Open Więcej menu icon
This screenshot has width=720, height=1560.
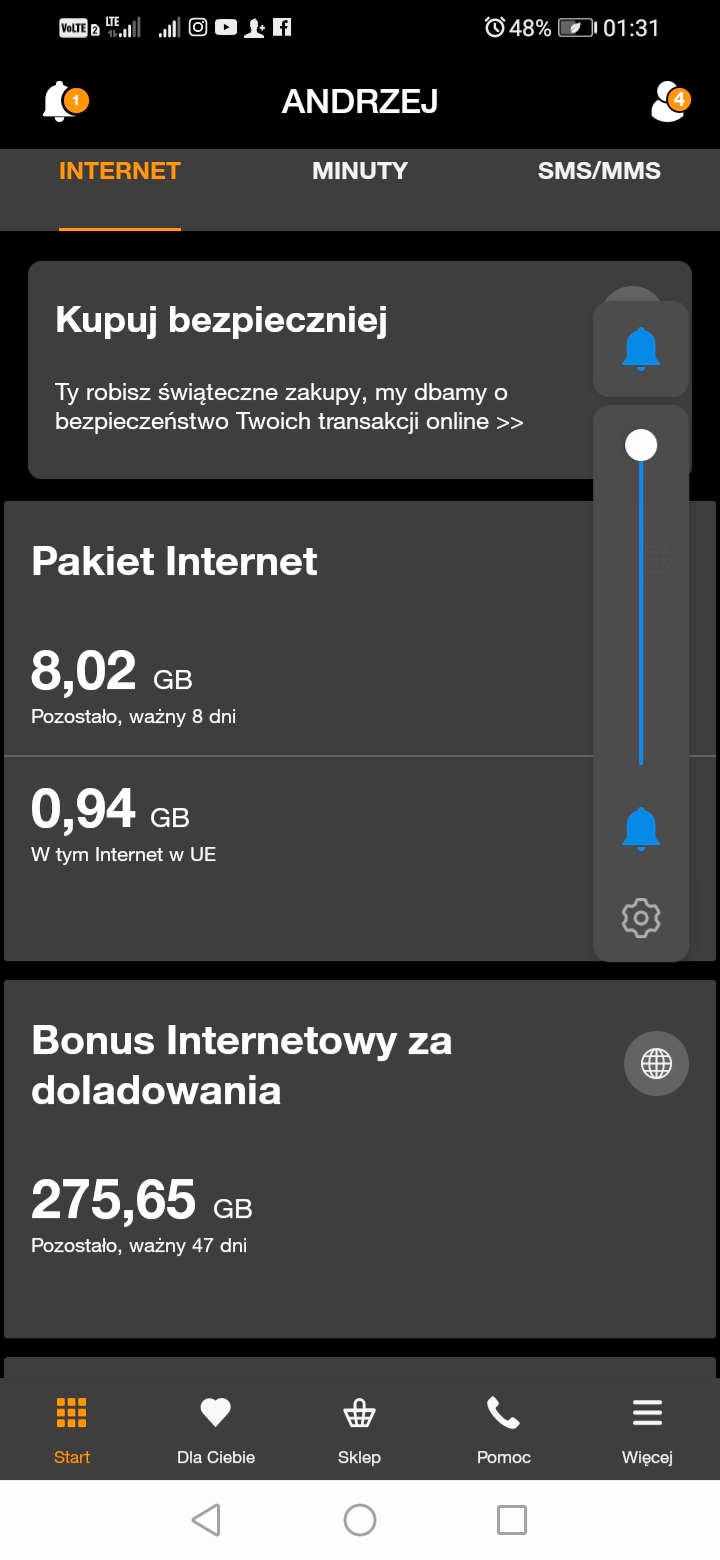click(x=647, y=1412)
